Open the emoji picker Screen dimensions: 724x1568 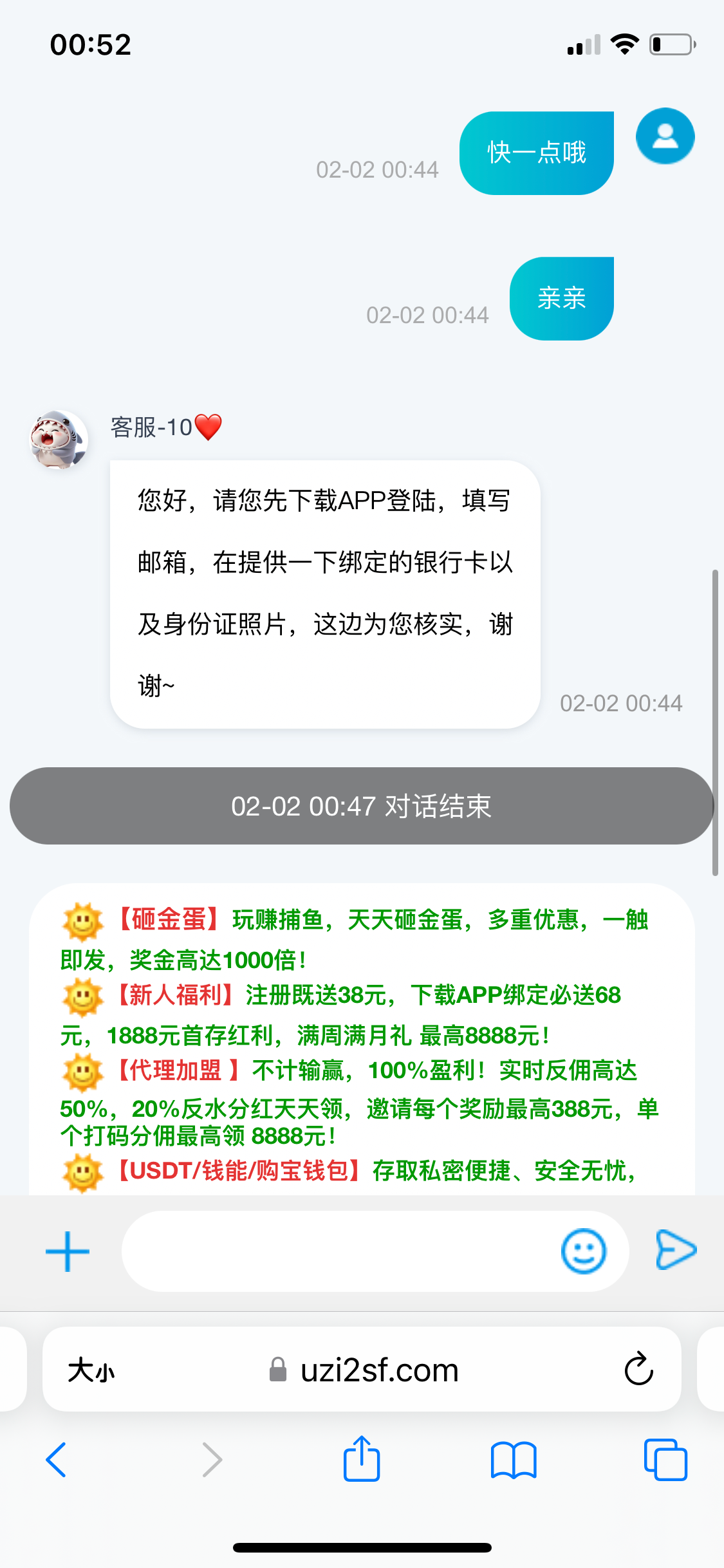[584, 1251]
